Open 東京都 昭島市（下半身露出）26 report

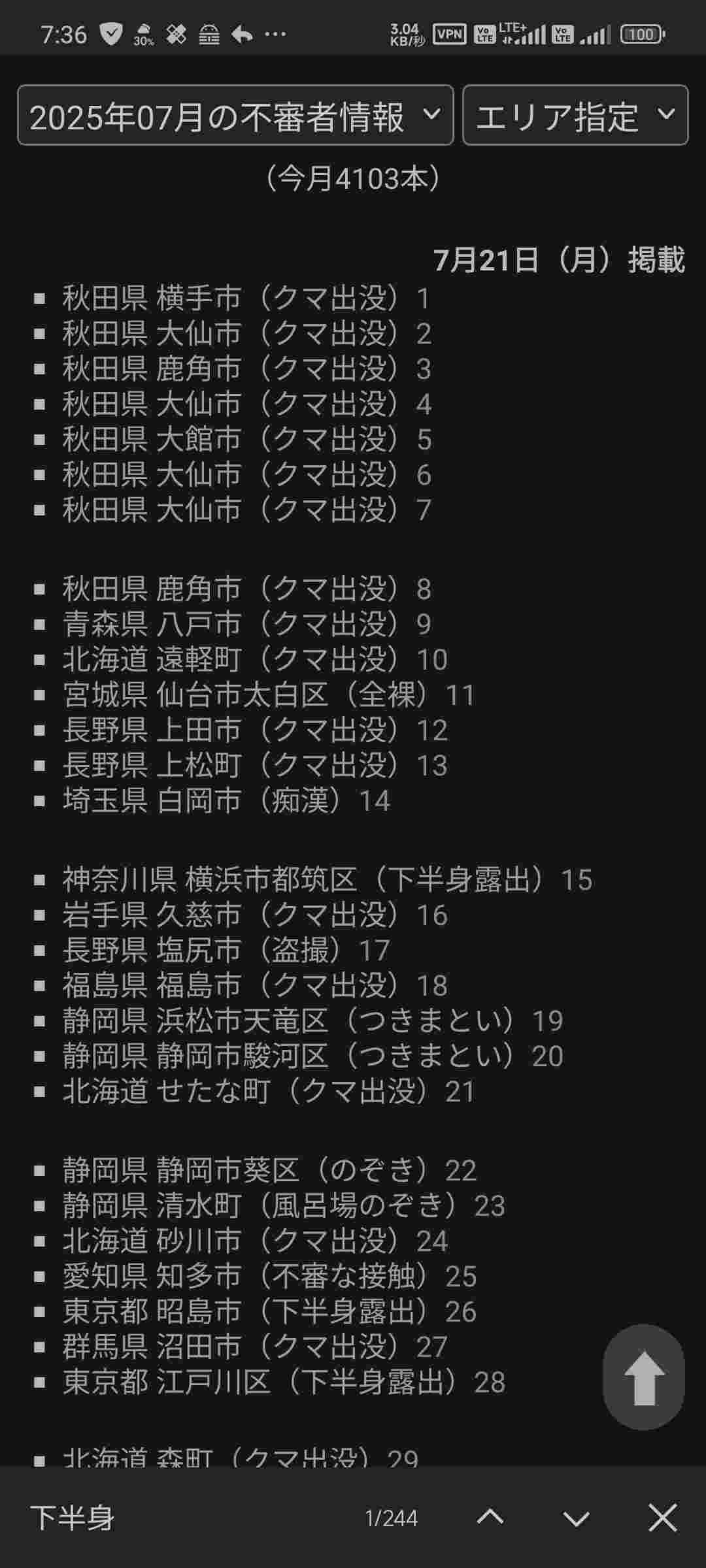point(269,1311)
